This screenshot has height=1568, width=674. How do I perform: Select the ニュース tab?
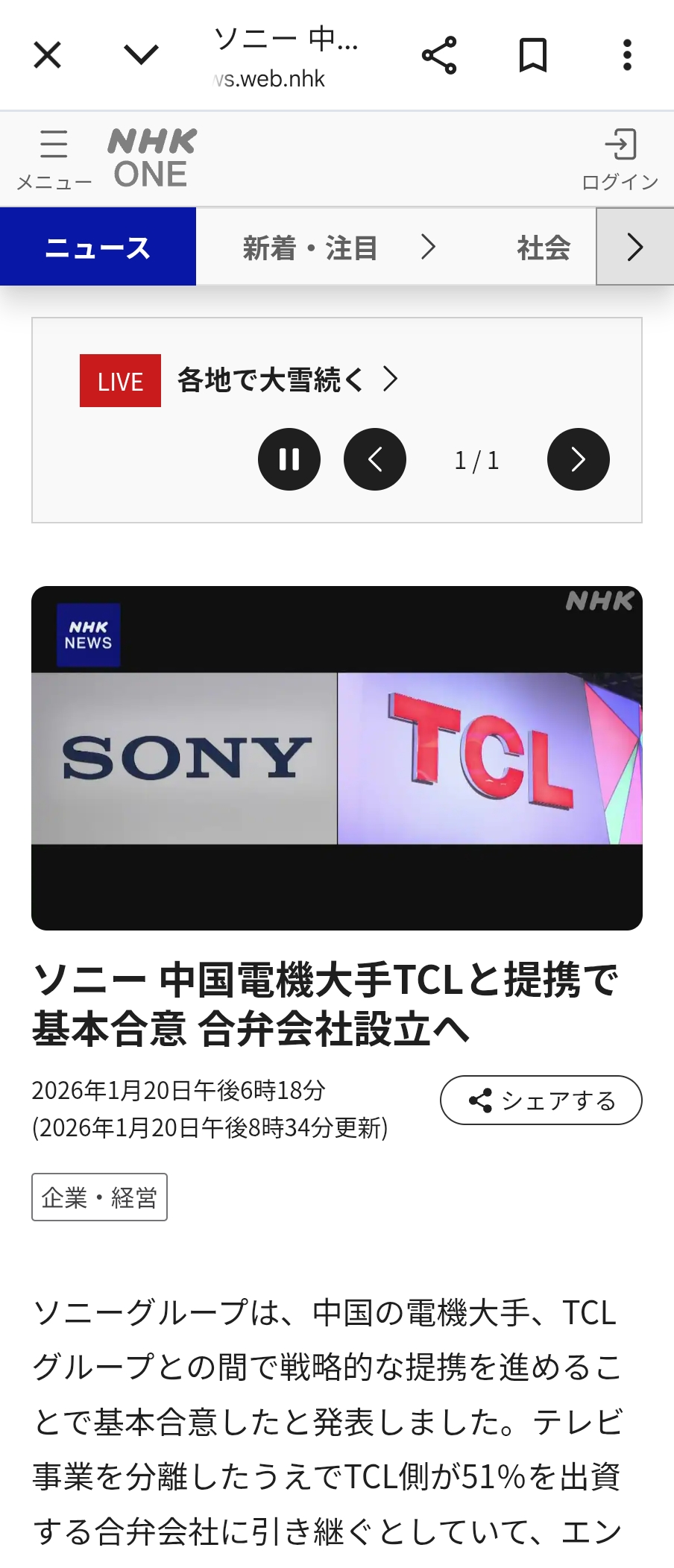[98, 248]
